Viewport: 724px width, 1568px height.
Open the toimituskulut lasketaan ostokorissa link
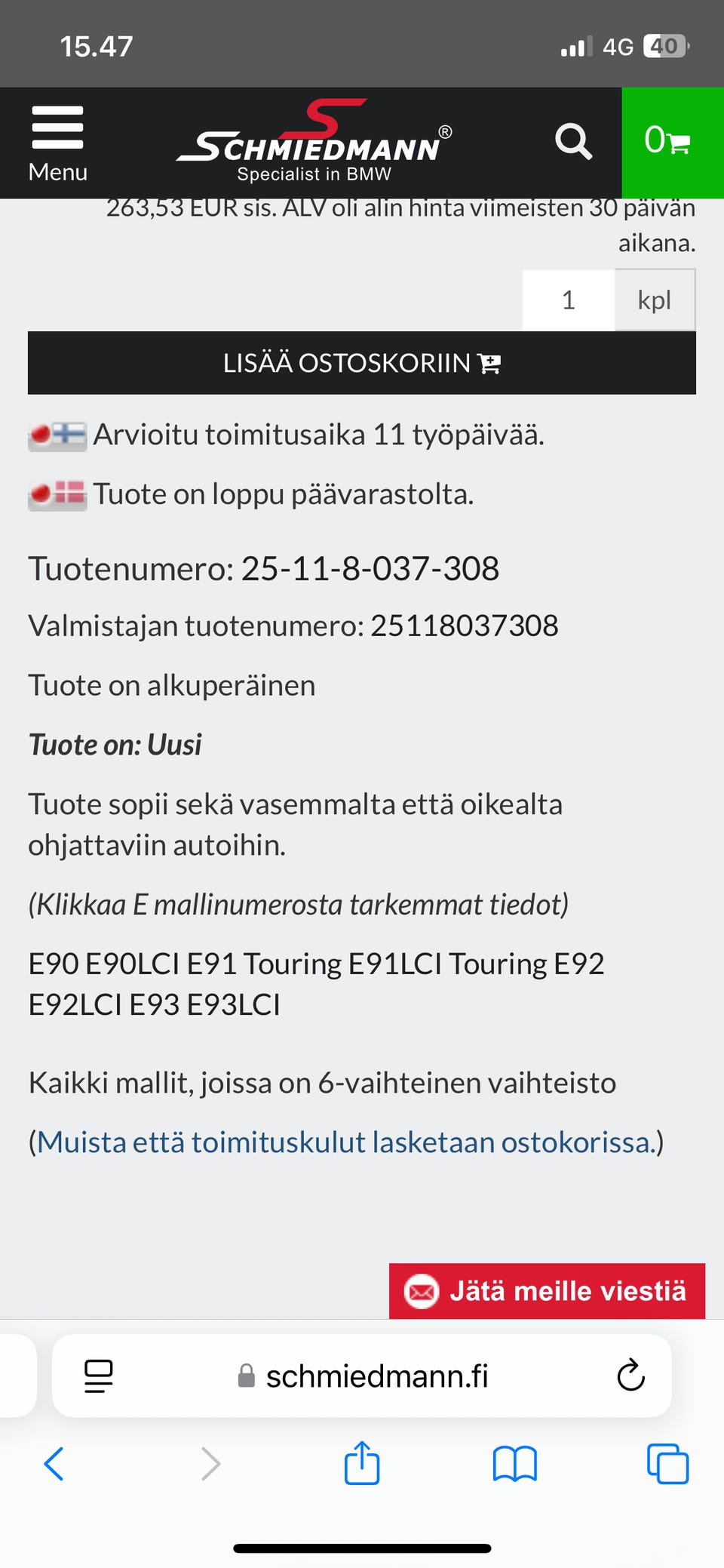[346, 1142]
